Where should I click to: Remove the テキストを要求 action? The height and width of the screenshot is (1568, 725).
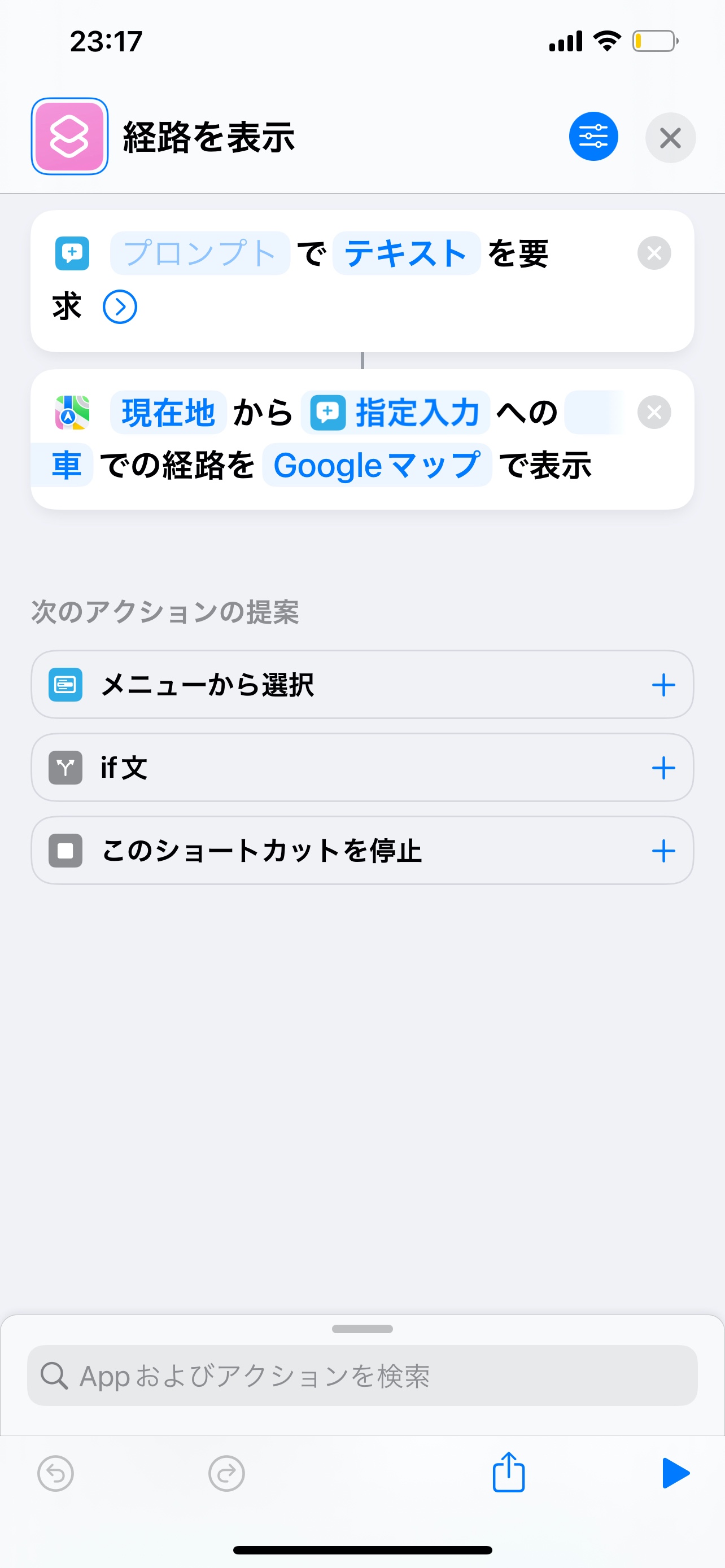coord(654,253)
